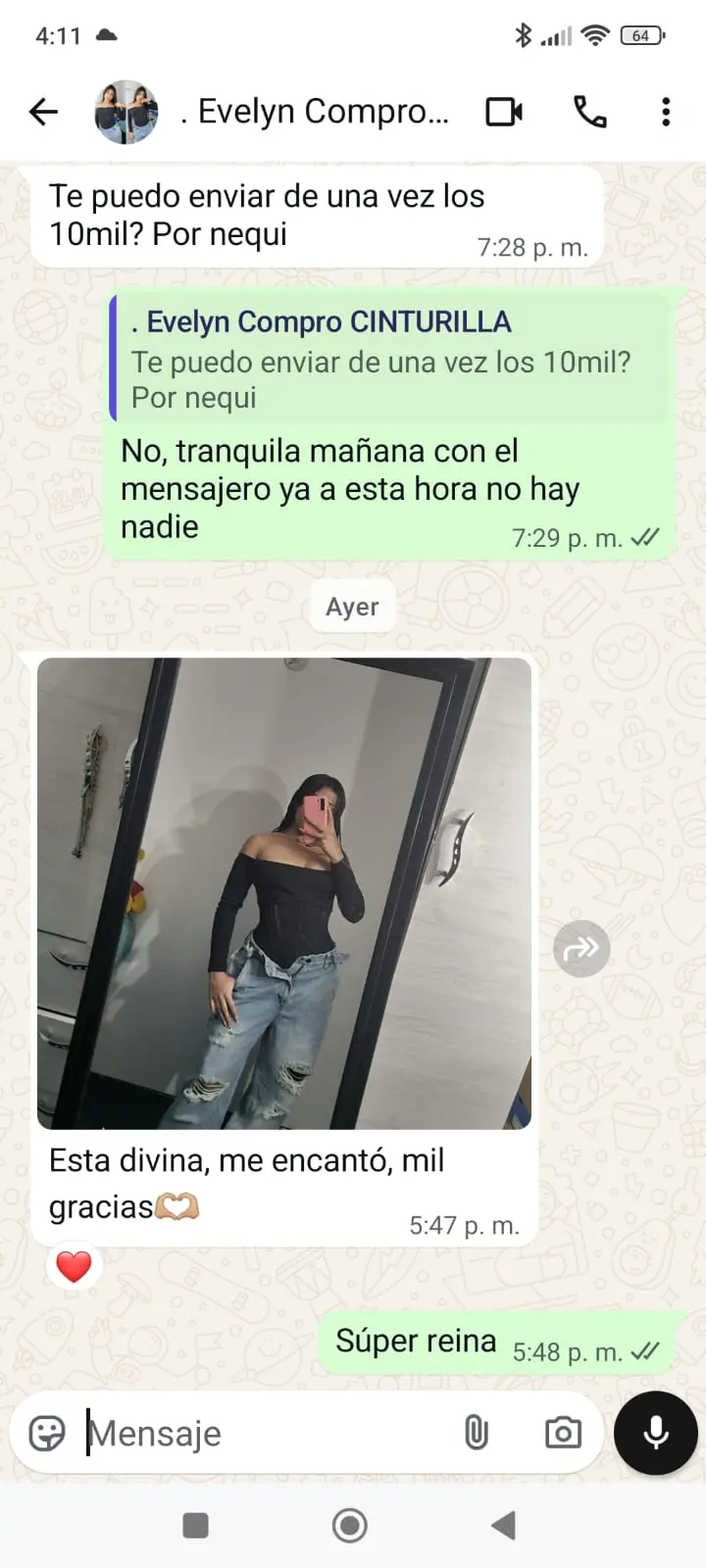Record a voice message with the microphone
Screen dimensions: 706x1568
[x=655, y=1433]
